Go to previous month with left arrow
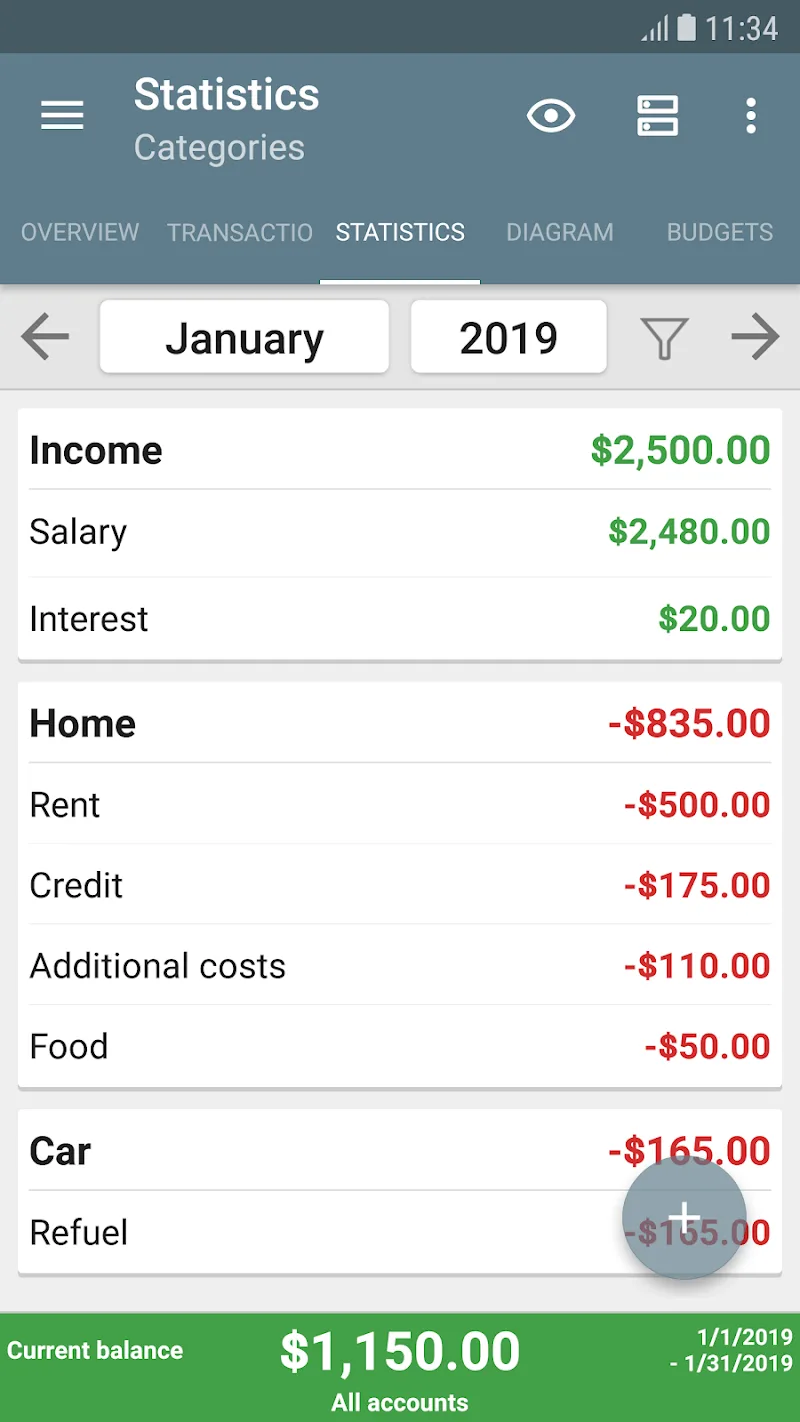The width and height of the screenshot is (800, 1422). [x=44, y=337]
